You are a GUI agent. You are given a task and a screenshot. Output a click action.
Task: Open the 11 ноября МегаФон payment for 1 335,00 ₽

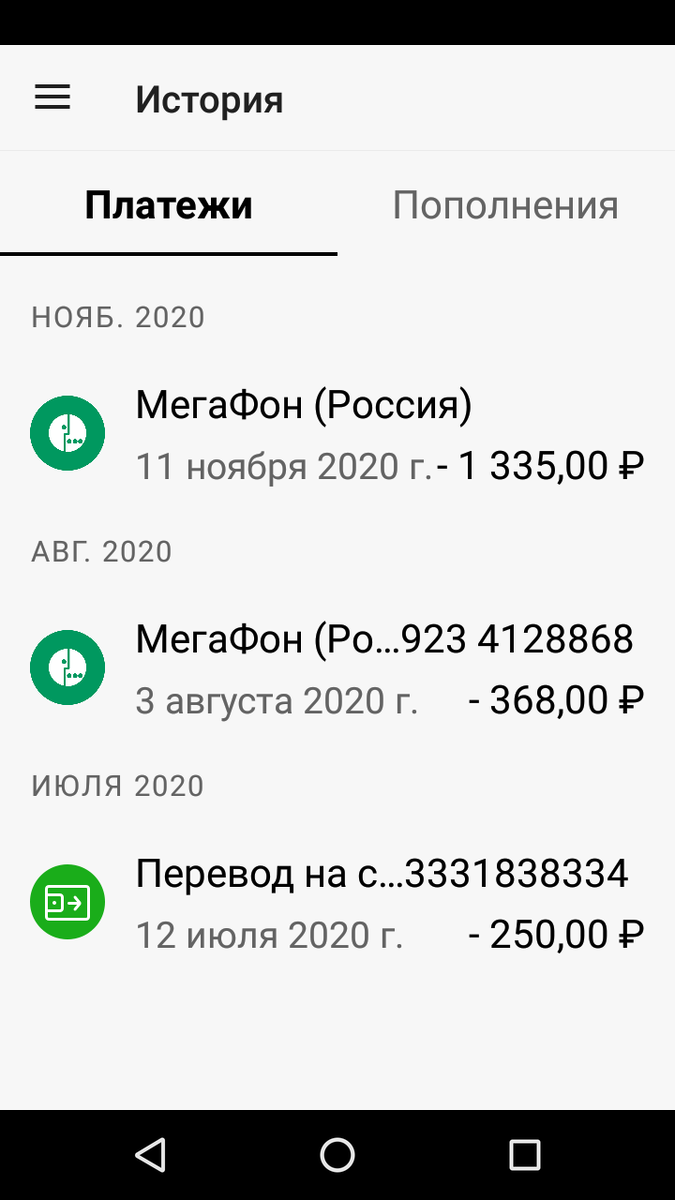pos(337,434)
